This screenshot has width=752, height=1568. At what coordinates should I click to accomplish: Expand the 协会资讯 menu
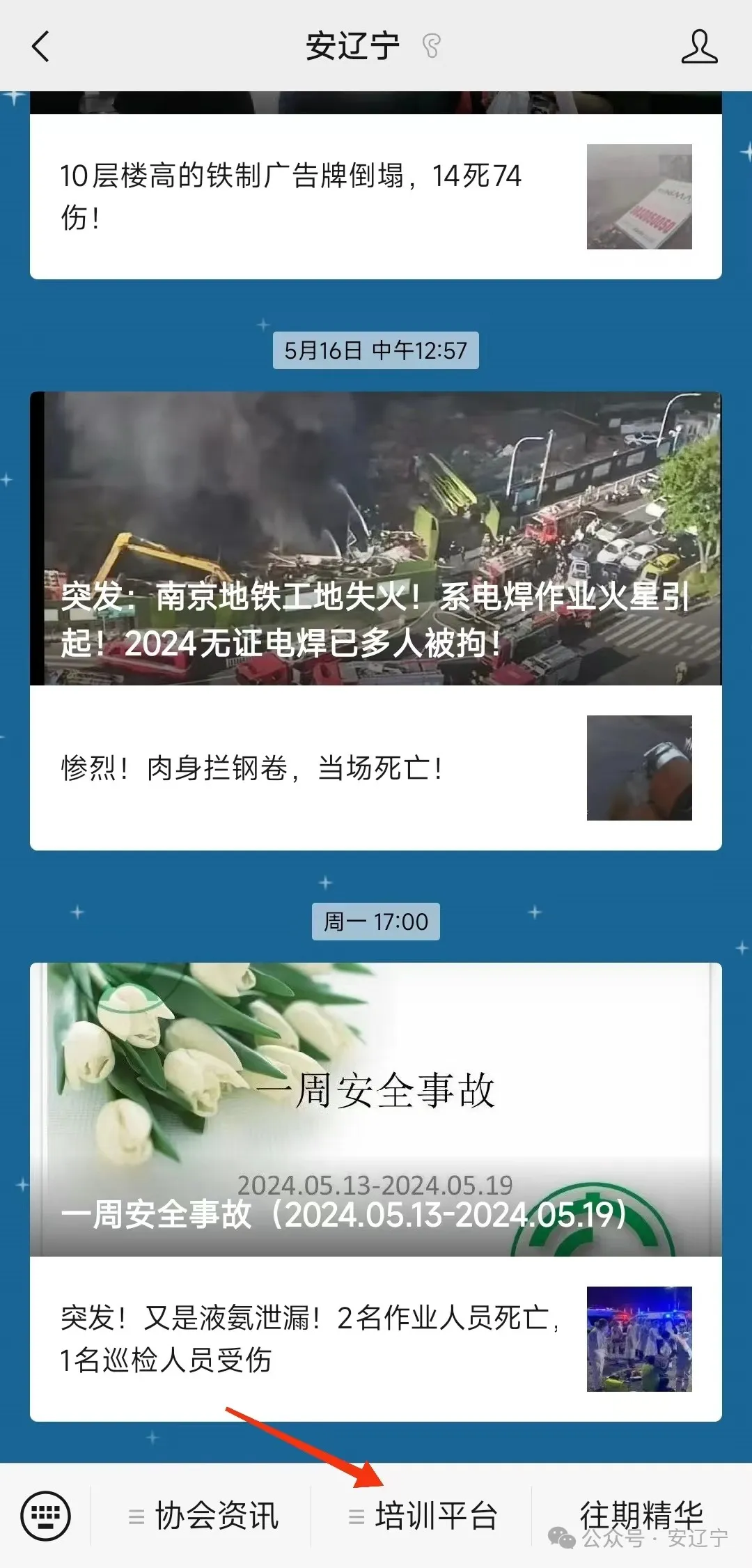click(203, 1516)
